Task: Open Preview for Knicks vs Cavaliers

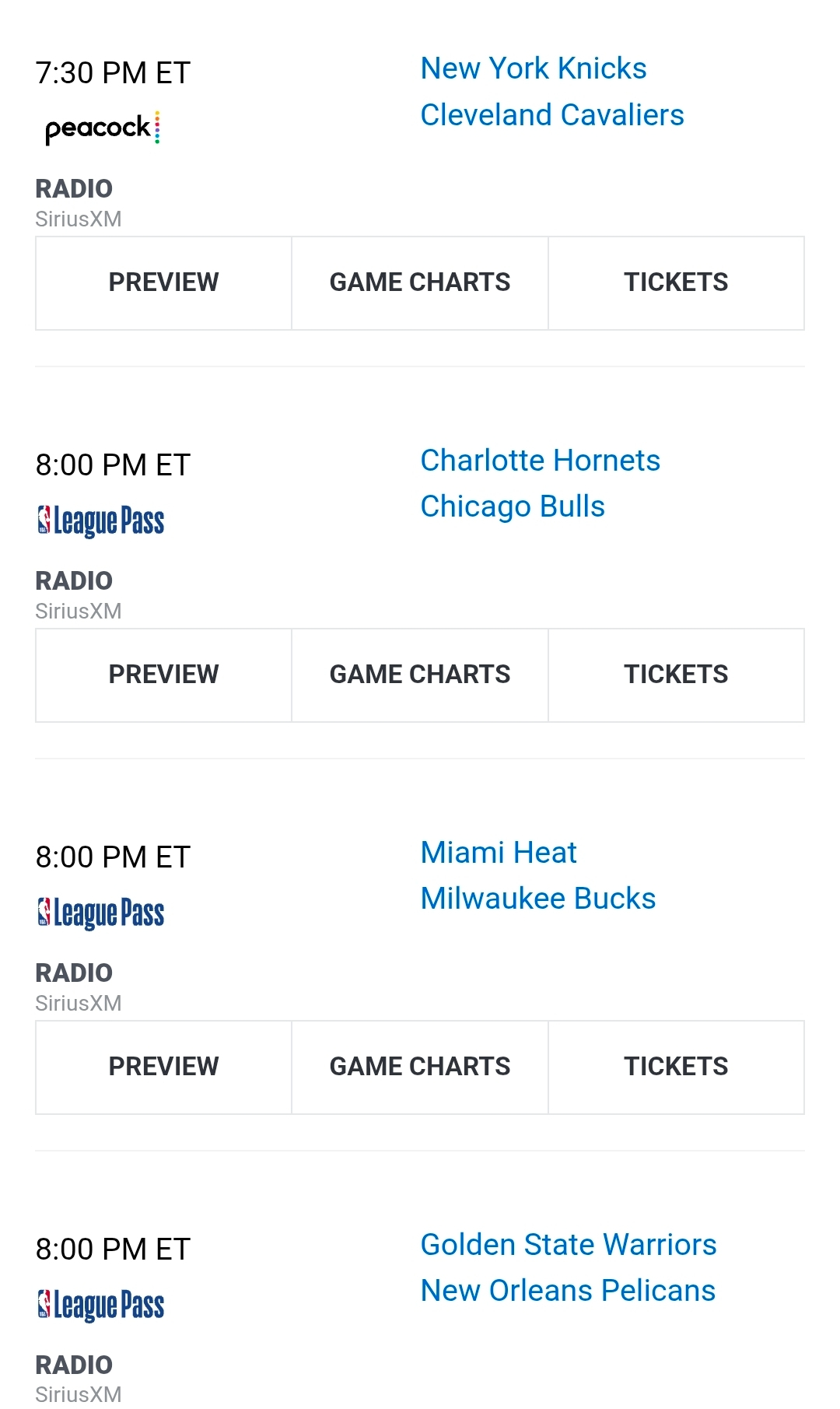Action: click(x=163, y=282)
